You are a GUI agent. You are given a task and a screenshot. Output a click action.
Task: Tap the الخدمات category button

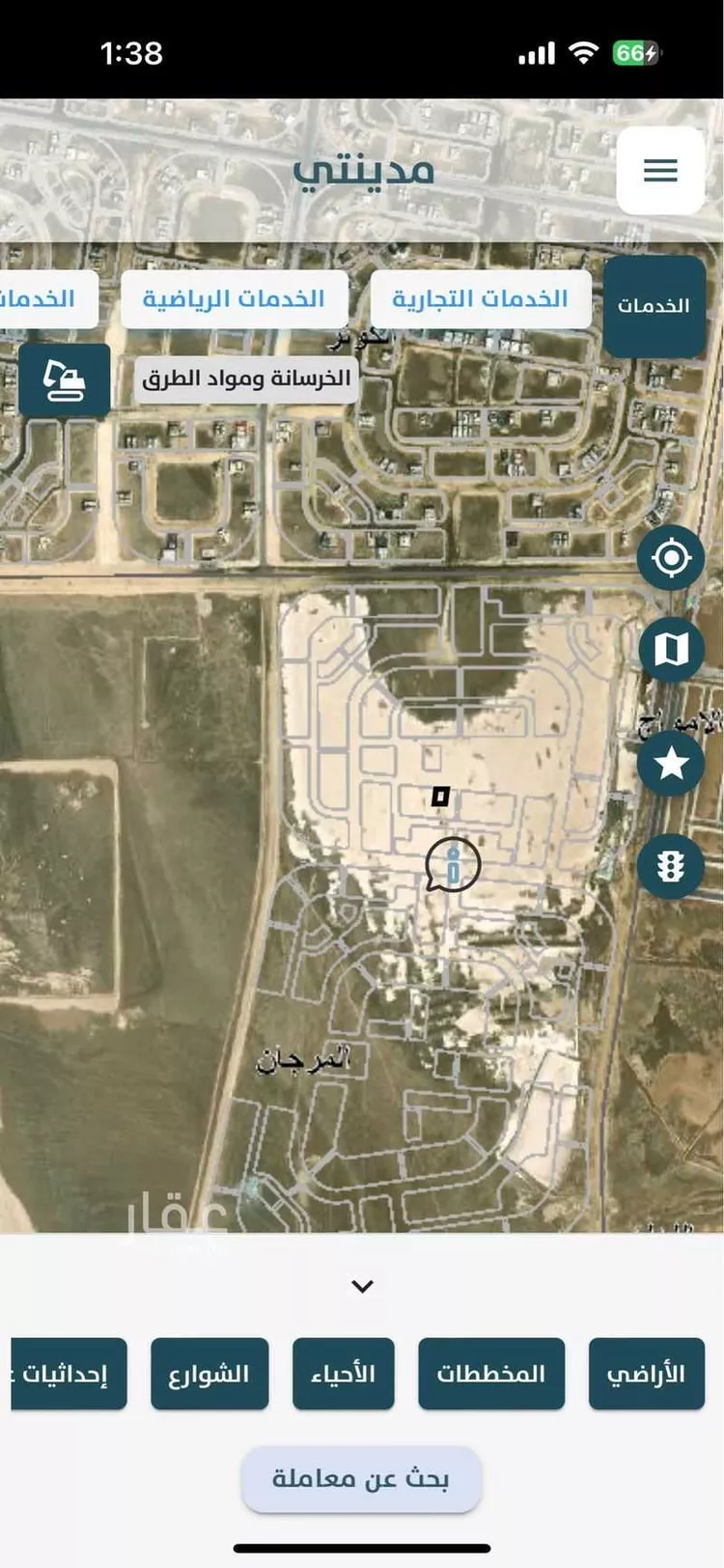[x=654, y=306]
